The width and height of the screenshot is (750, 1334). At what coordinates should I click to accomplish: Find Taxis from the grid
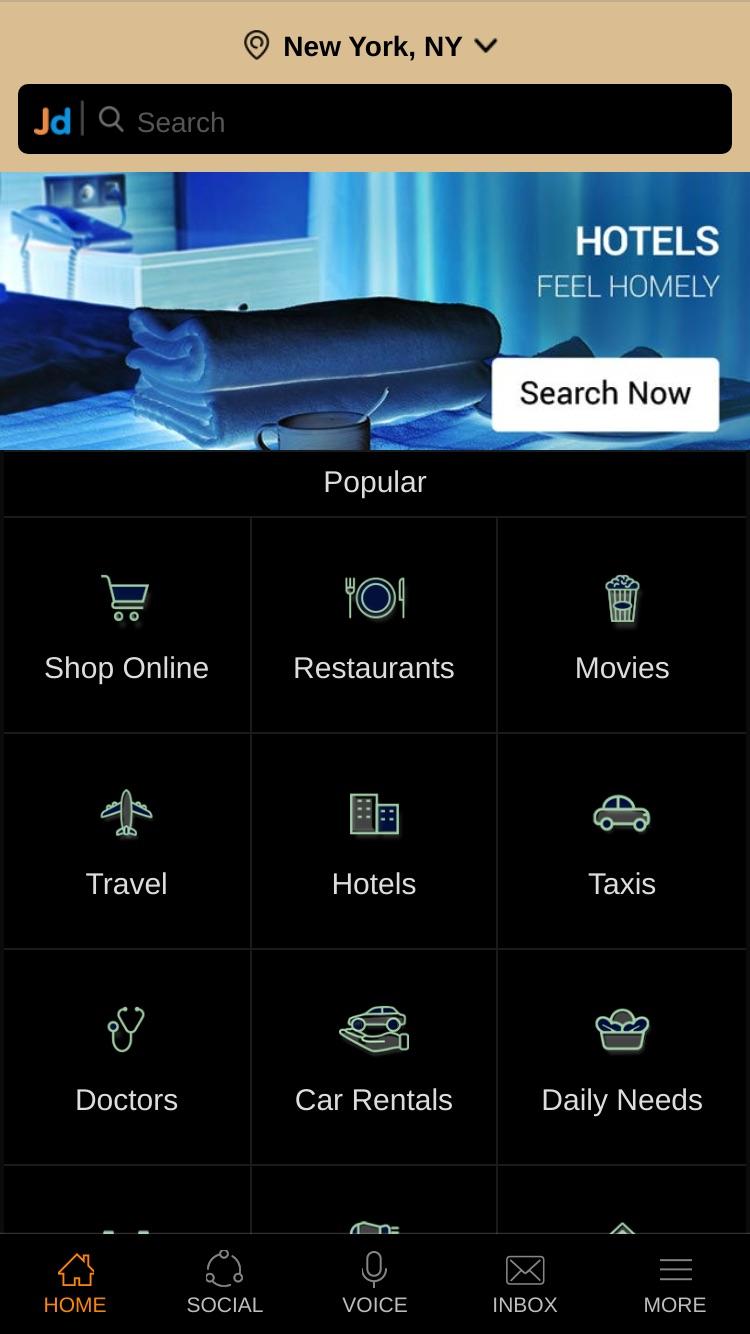pos(622,841)
